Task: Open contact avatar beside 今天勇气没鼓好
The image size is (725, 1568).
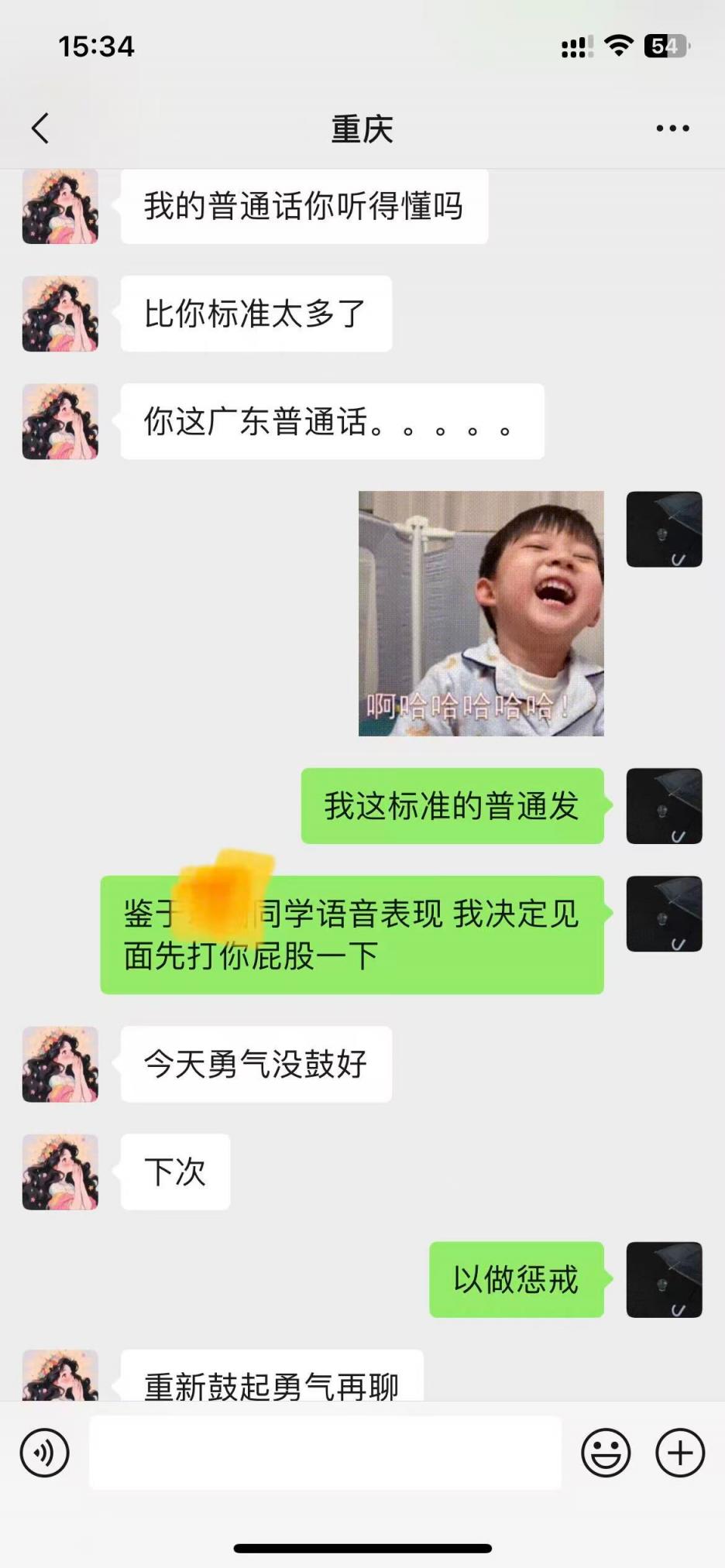Action: [60, 1064]
